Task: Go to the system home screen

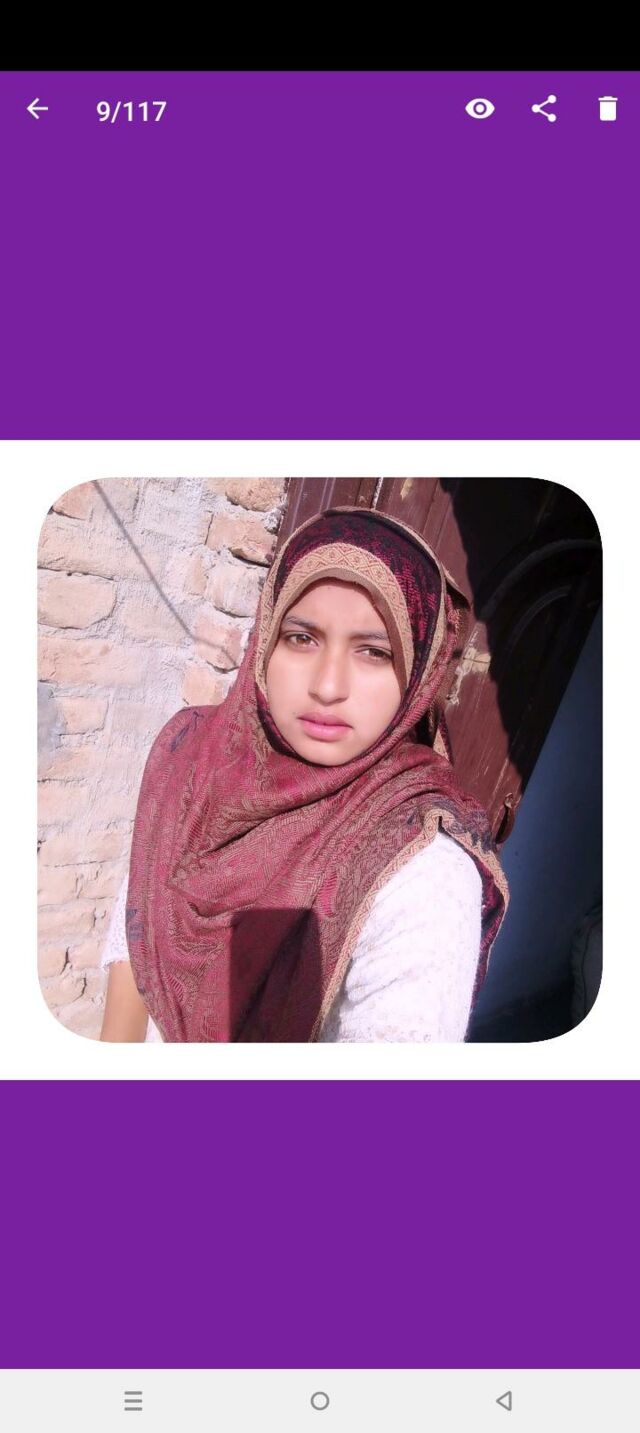Action: pos(320,1401)
